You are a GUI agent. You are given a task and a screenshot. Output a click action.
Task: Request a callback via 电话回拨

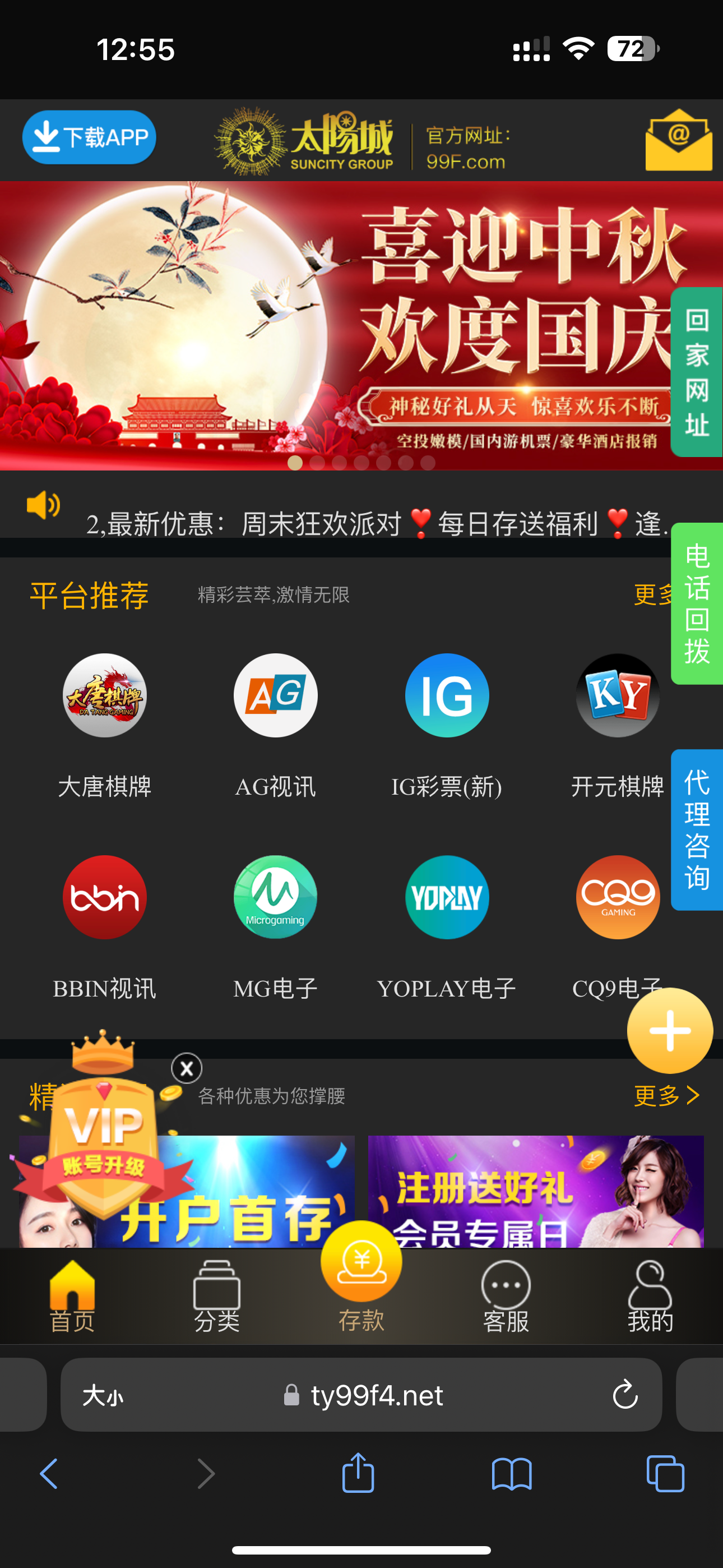pos(696,603)
